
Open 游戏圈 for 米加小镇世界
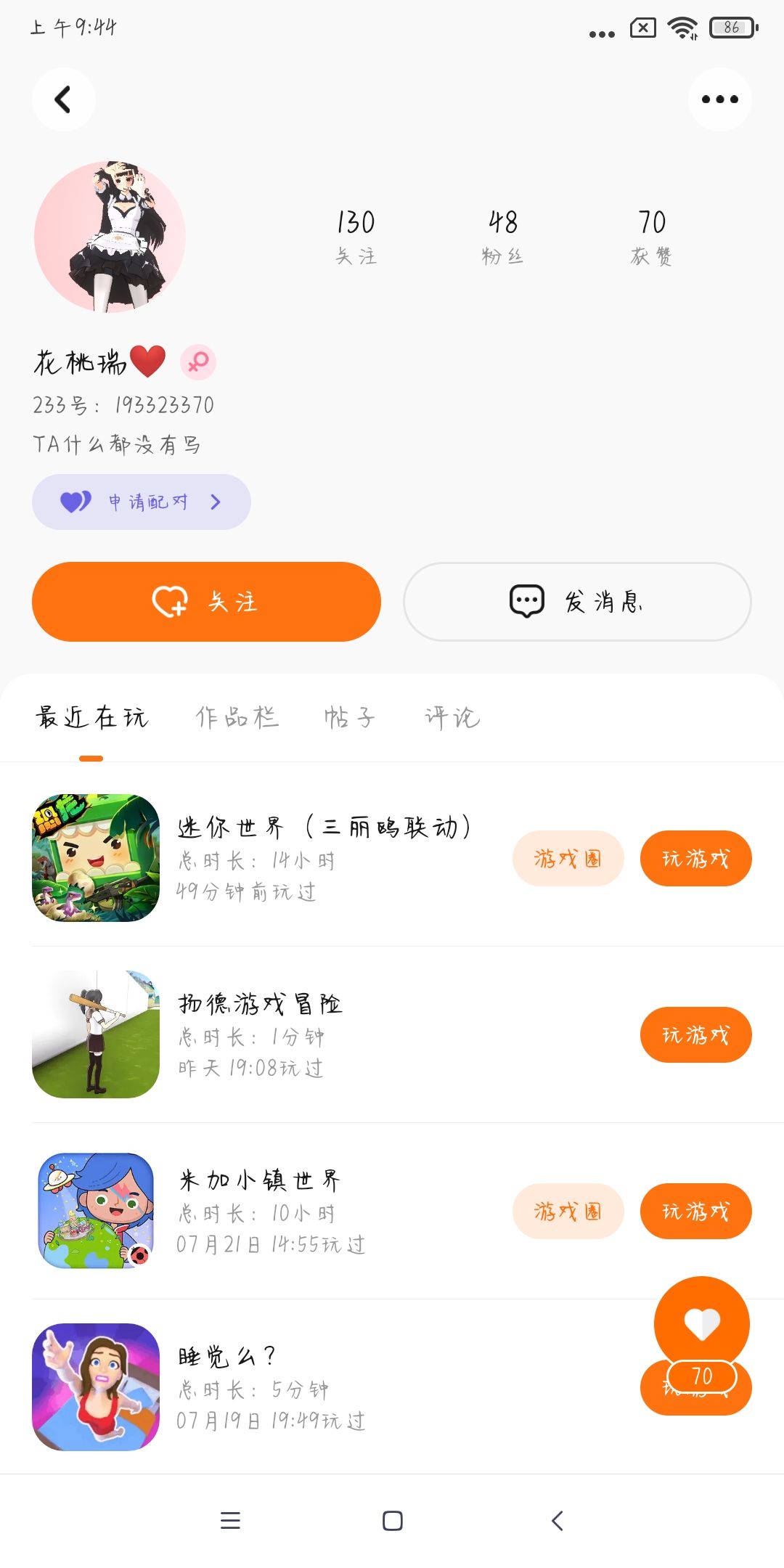(568, 1211)
